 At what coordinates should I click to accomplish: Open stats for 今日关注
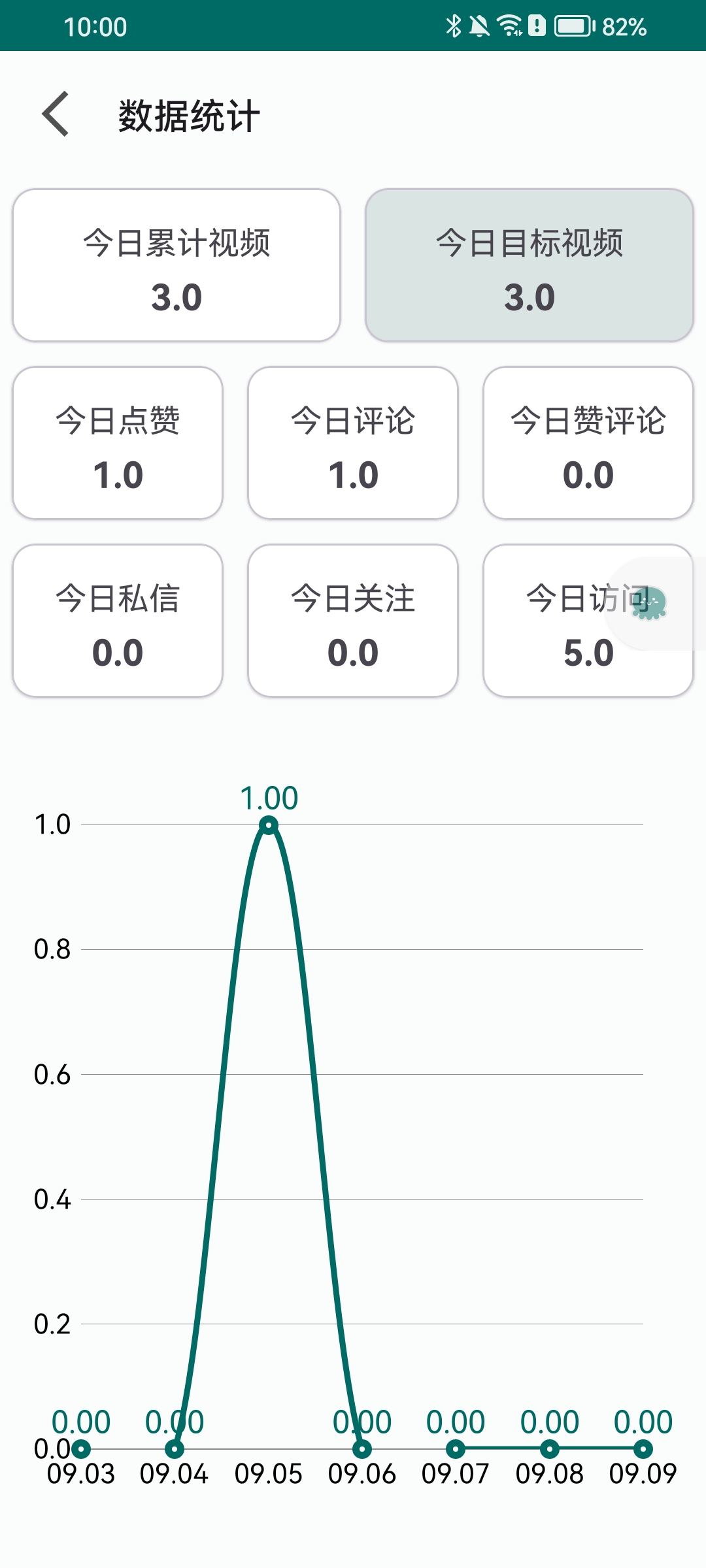pyautogui.click(x=353, y=621)
